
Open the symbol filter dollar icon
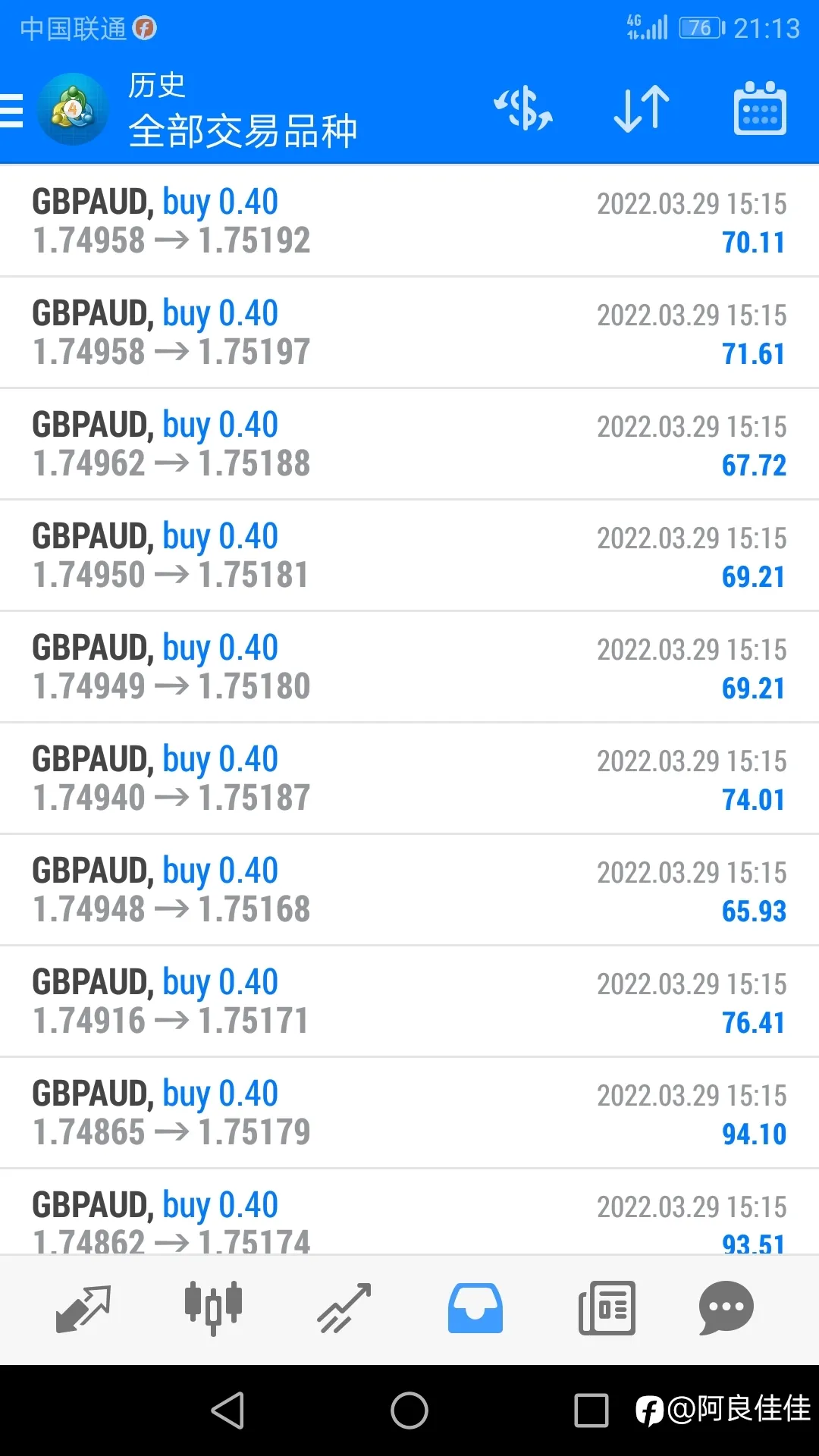coord(523,109)
